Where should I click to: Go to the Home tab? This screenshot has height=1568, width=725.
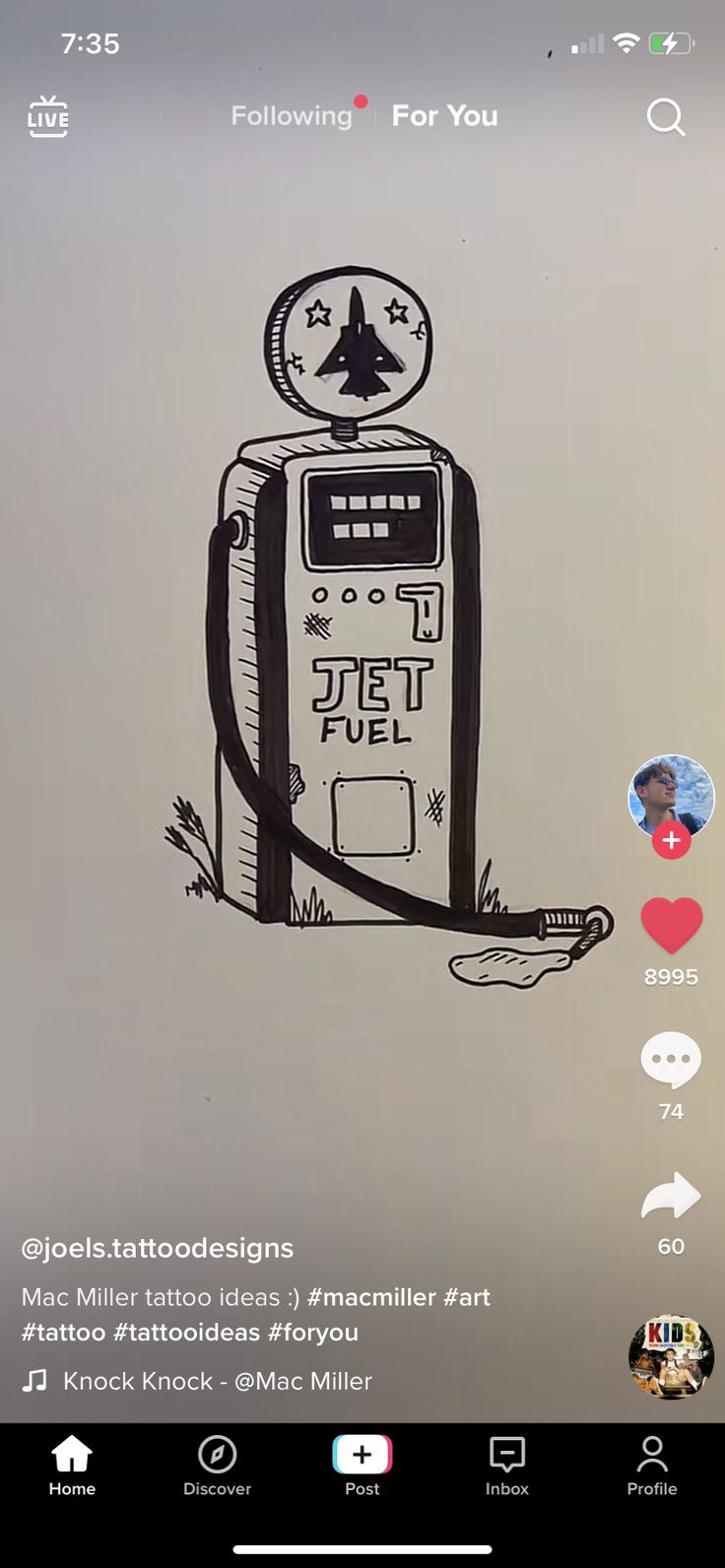pyautogui.click(x=72, y=1466)
